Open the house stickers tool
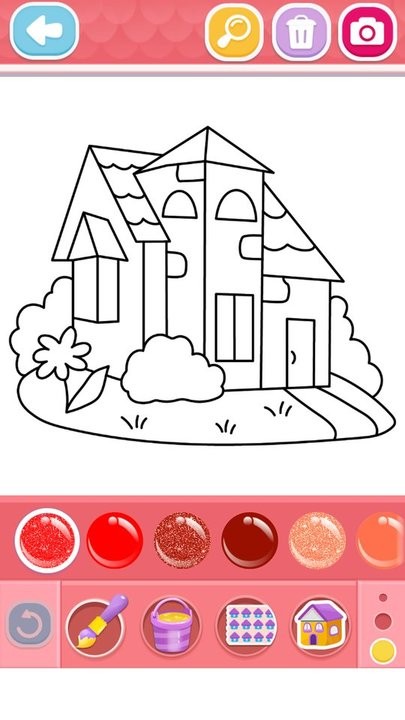The height and width of the screenshot is (720, 405). click(321, 626)
